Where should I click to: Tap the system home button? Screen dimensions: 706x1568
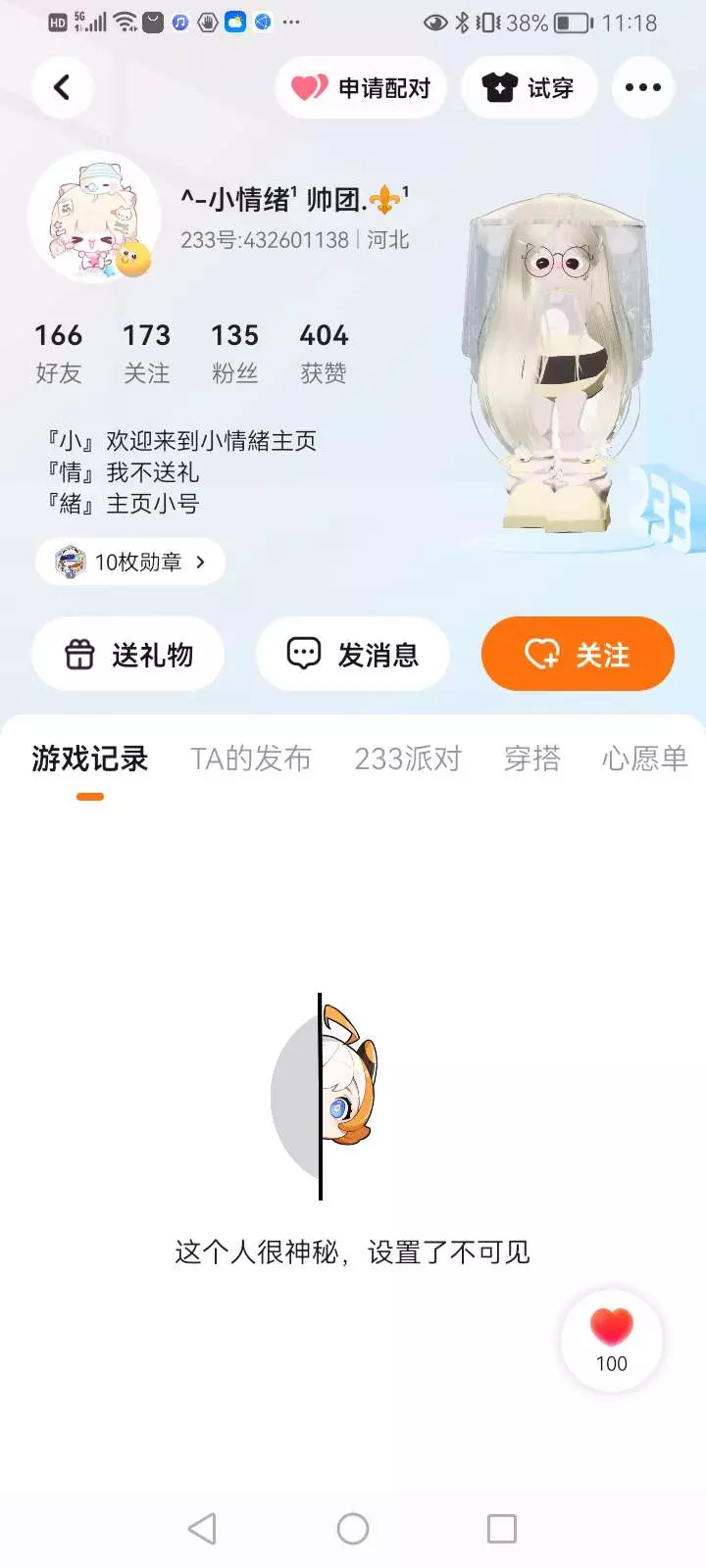(353, 1529)
